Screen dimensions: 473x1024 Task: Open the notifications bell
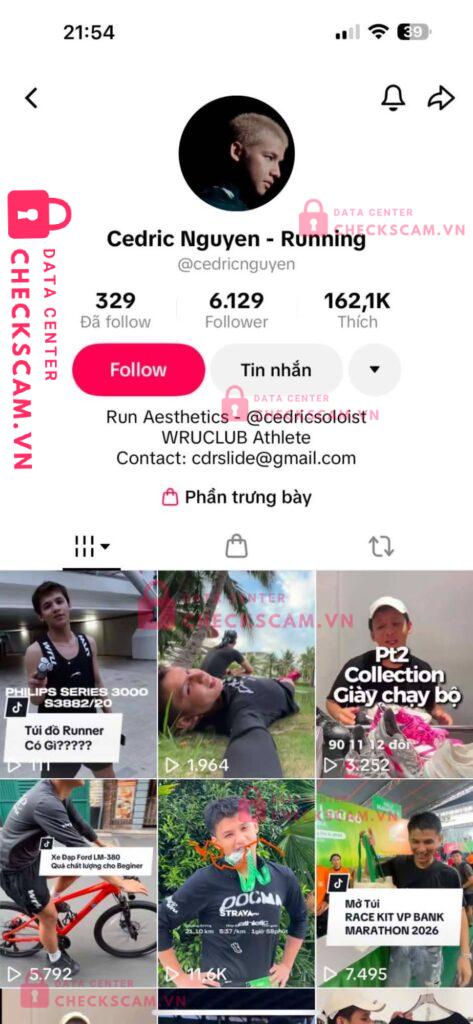point(393,98)
